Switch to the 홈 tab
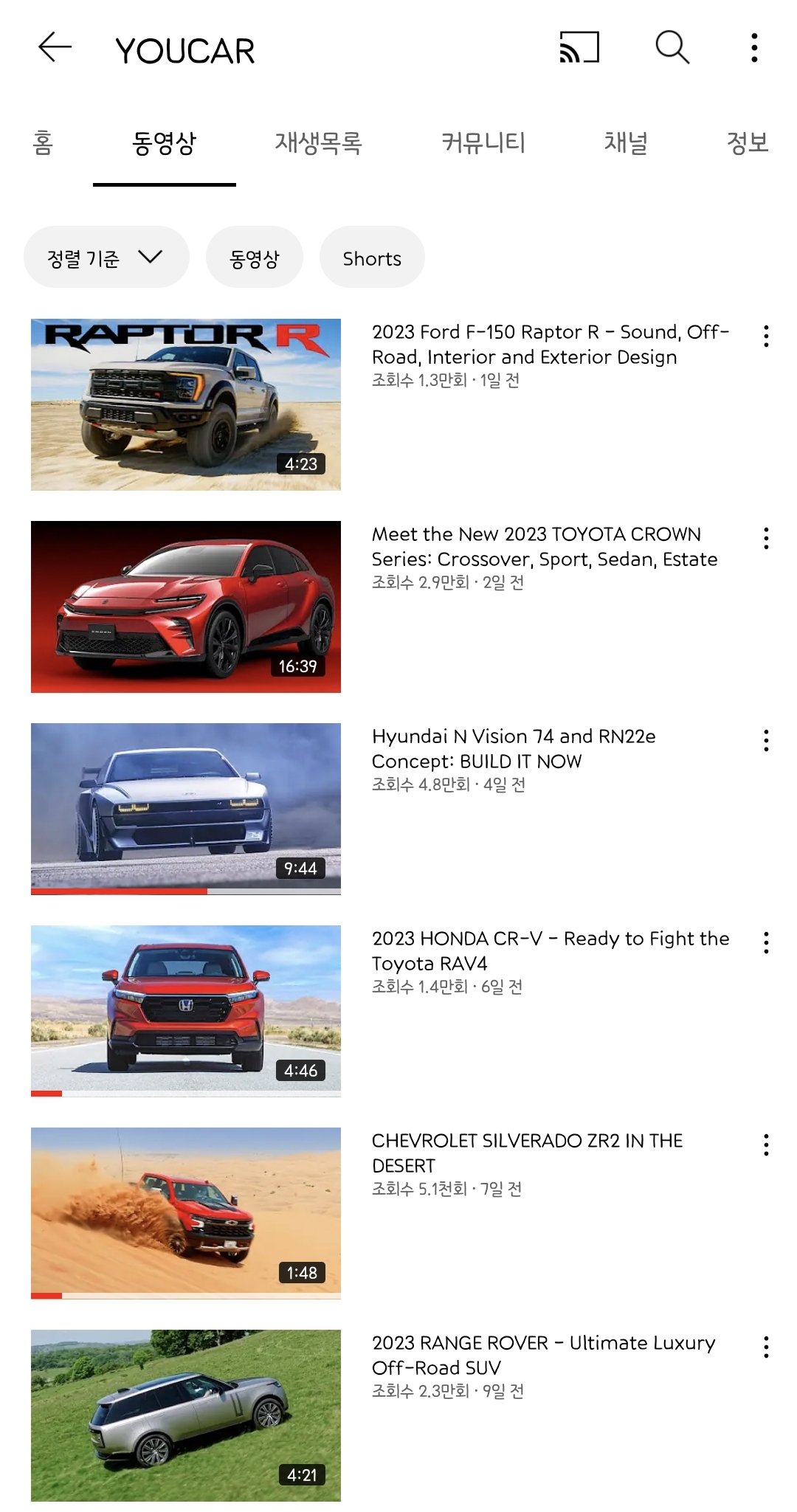 (43, 142)
